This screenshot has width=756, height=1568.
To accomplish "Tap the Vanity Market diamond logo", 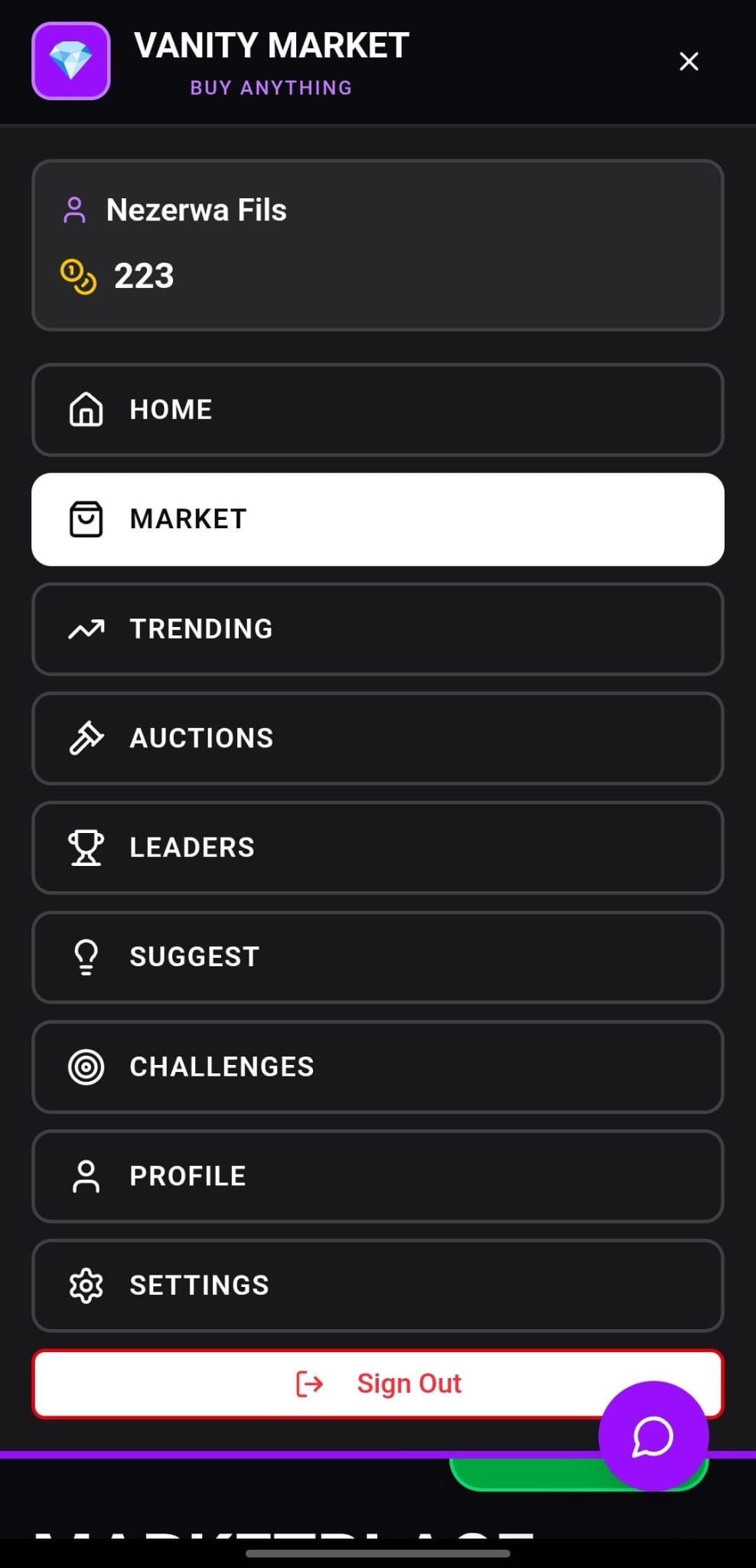I will click(71, 61).
